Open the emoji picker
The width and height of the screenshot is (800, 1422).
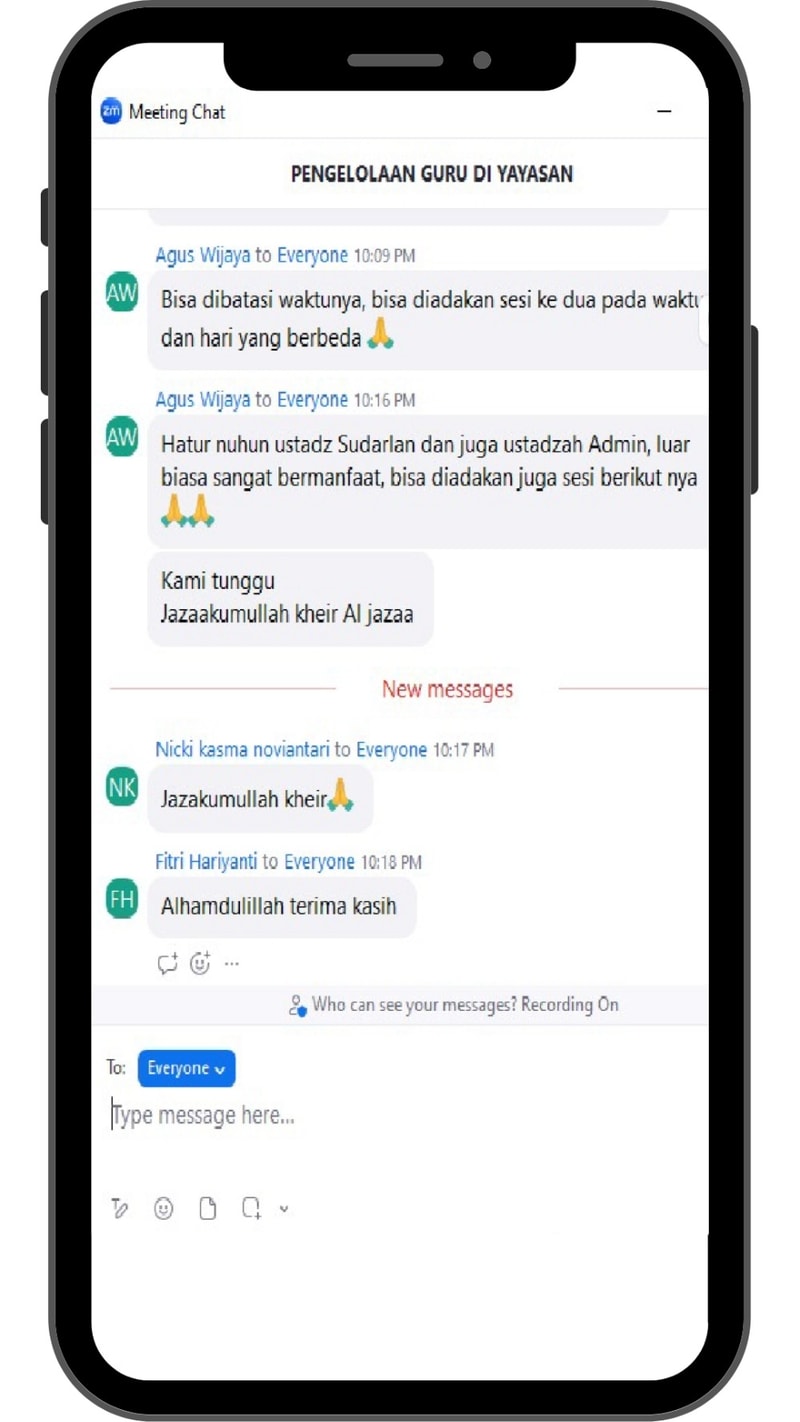pos(163,1209)
